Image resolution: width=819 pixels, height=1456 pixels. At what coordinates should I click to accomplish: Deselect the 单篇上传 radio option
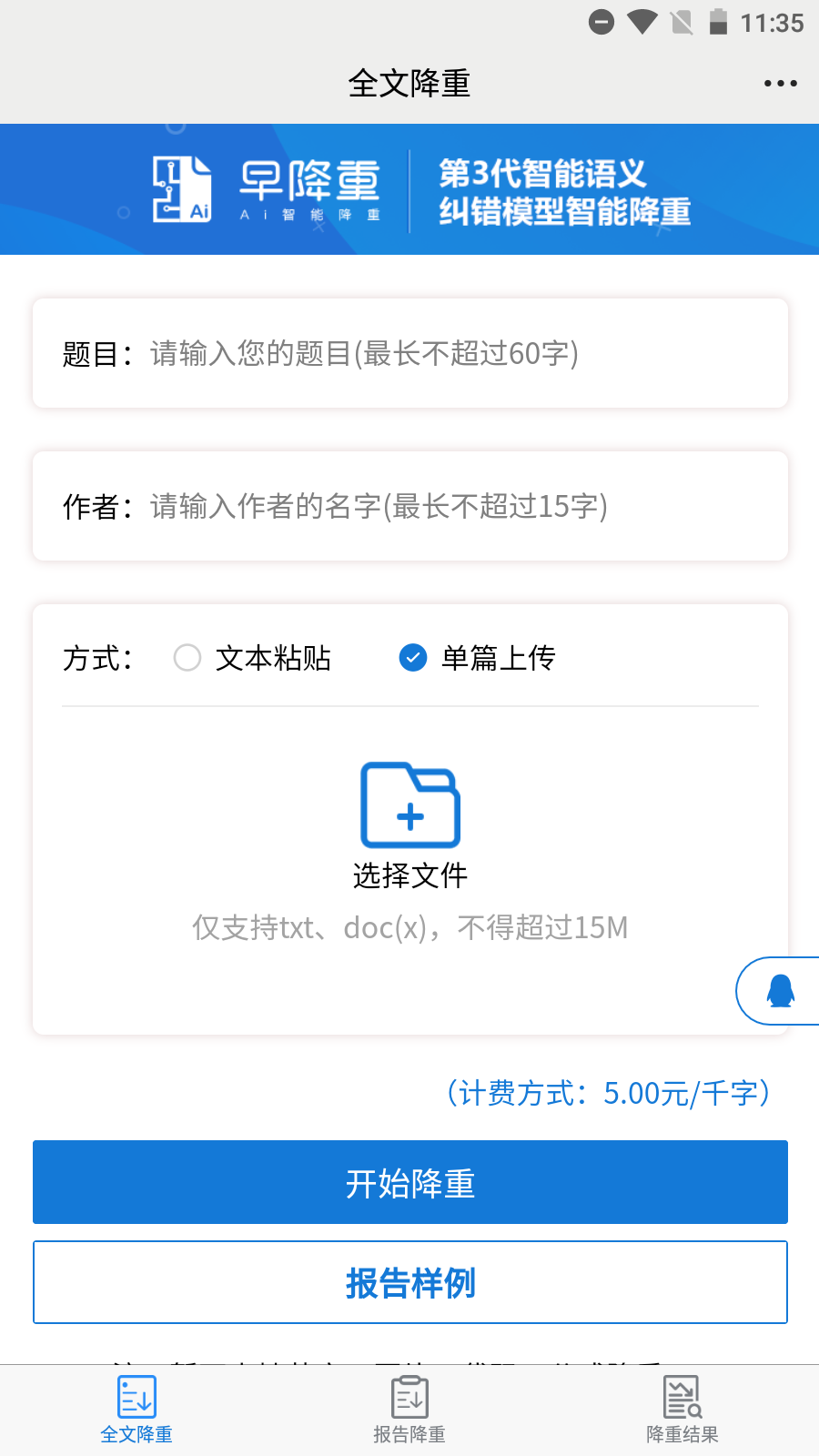tap(414, 658)
